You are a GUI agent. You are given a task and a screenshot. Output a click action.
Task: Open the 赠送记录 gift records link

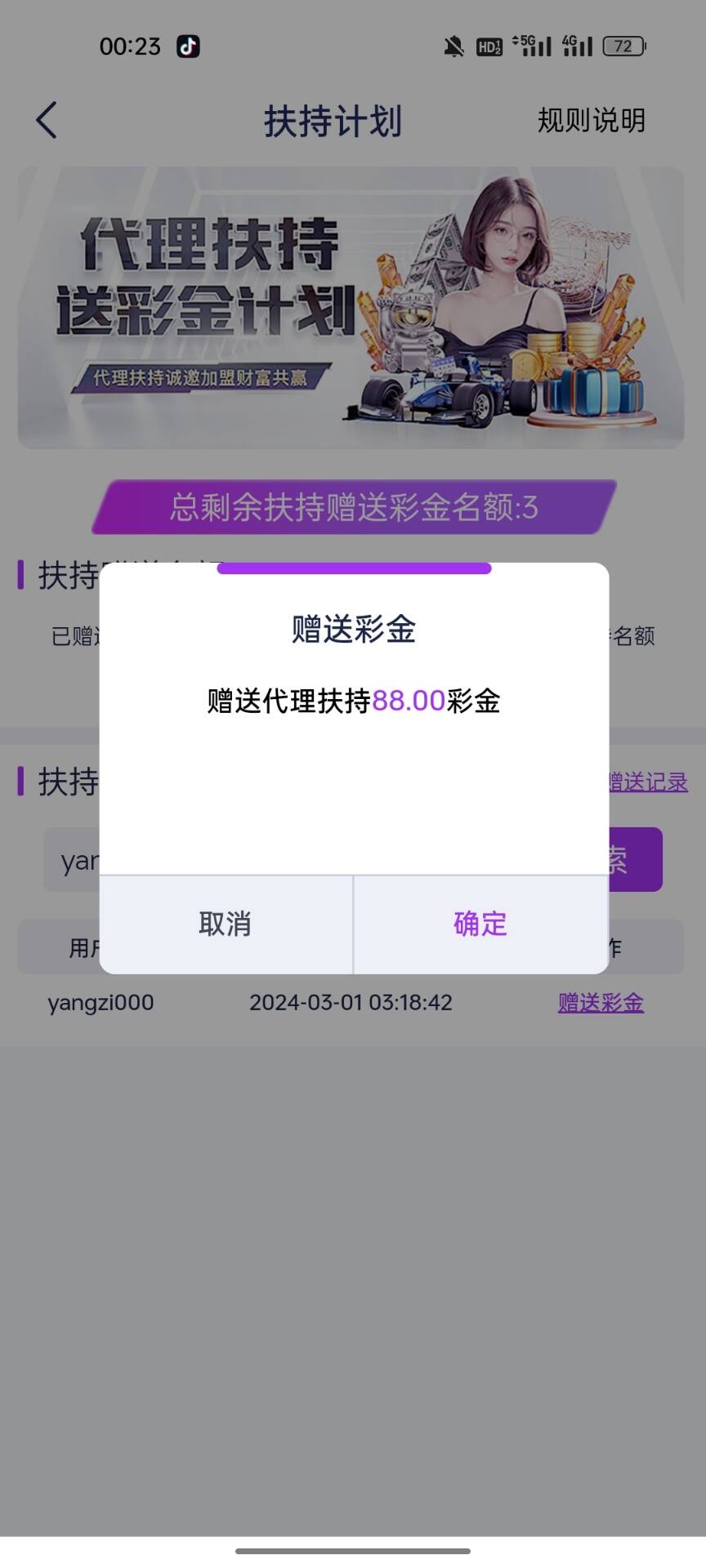point(649,782)
